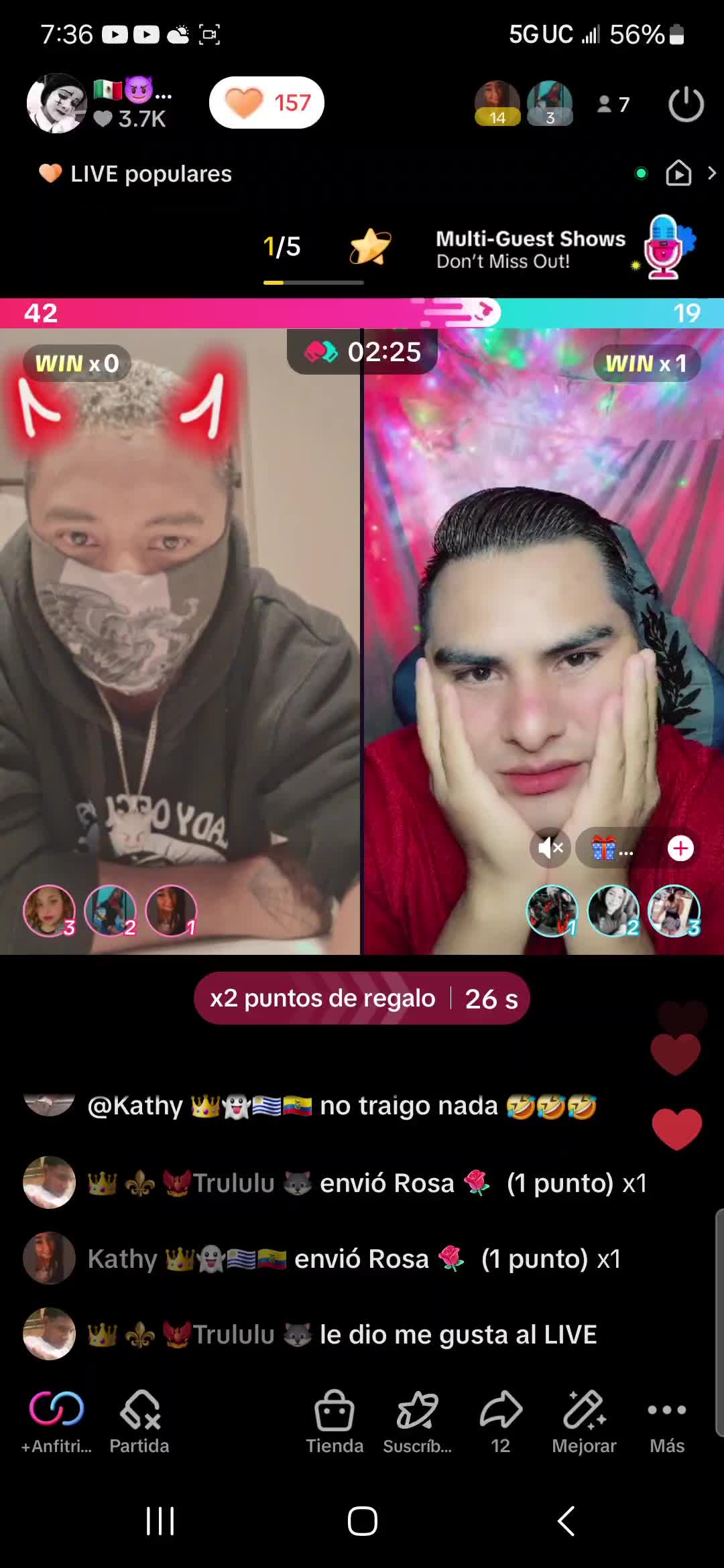Viewport: 724px width, 1568px height.
Task: Go back with the system back button
Action: pos(566,1521)
